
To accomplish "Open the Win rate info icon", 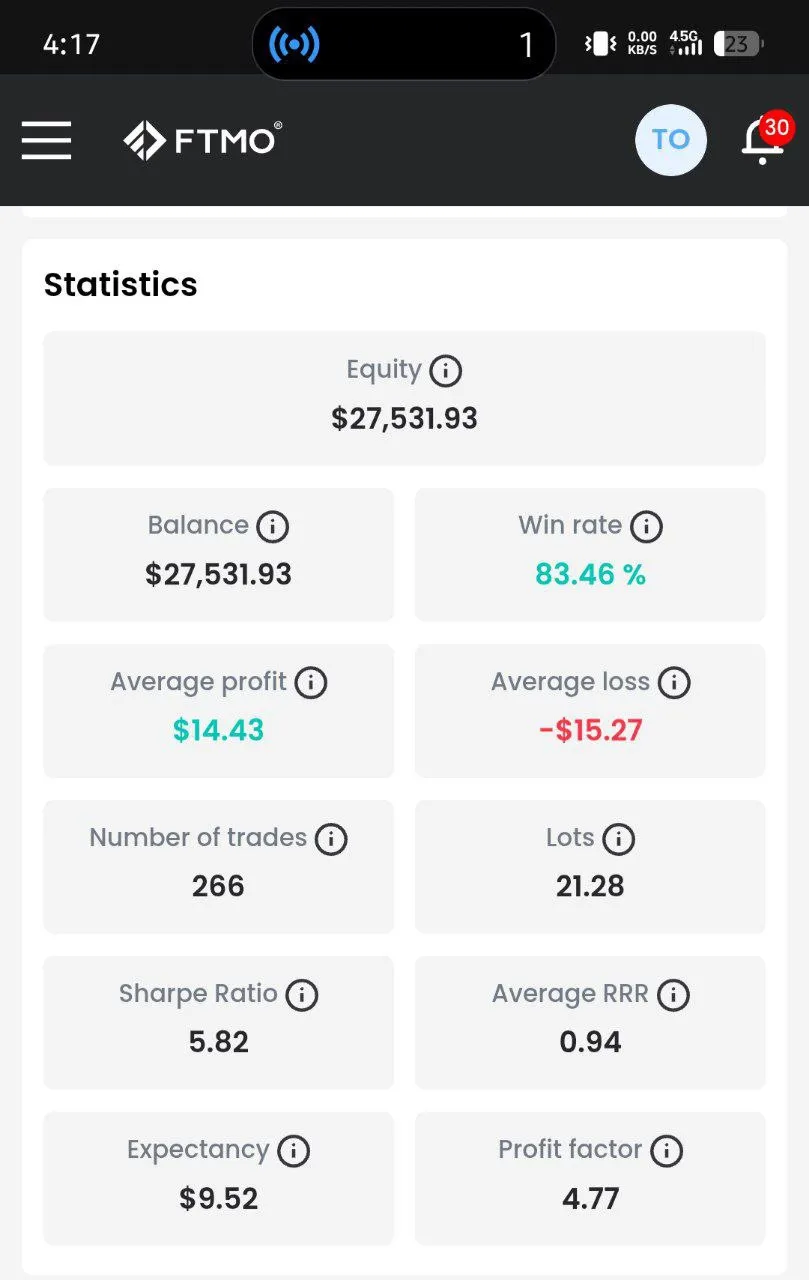I will click(646, 526).
